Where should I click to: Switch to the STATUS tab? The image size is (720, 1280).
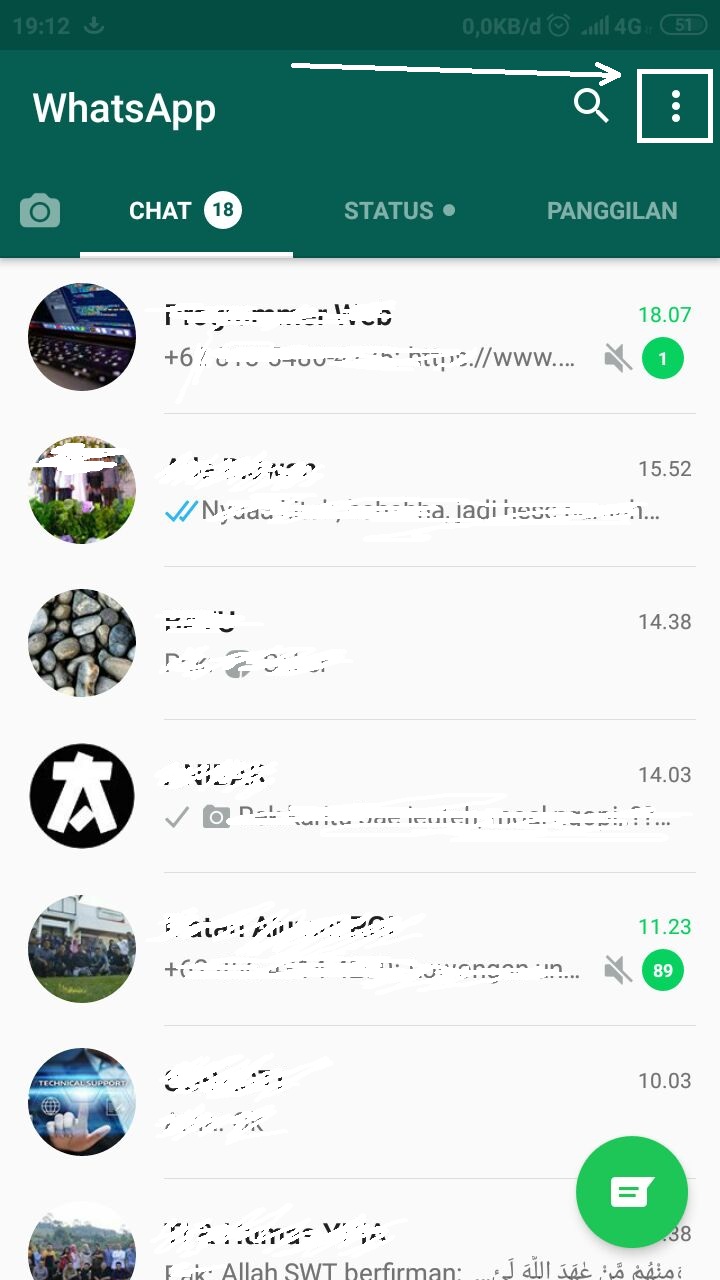(x=398, y=211)
